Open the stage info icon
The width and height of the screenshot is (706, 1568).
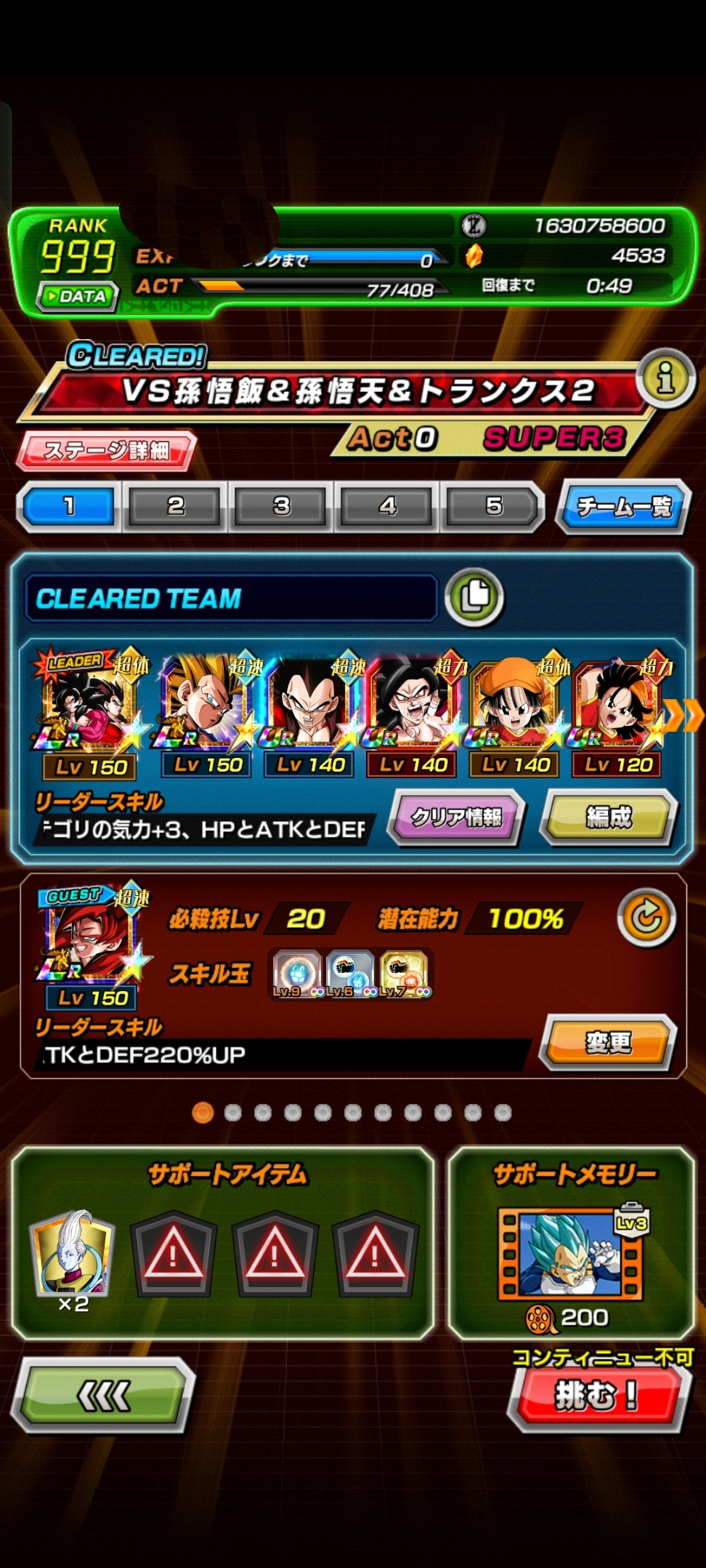tap(665, 379)
